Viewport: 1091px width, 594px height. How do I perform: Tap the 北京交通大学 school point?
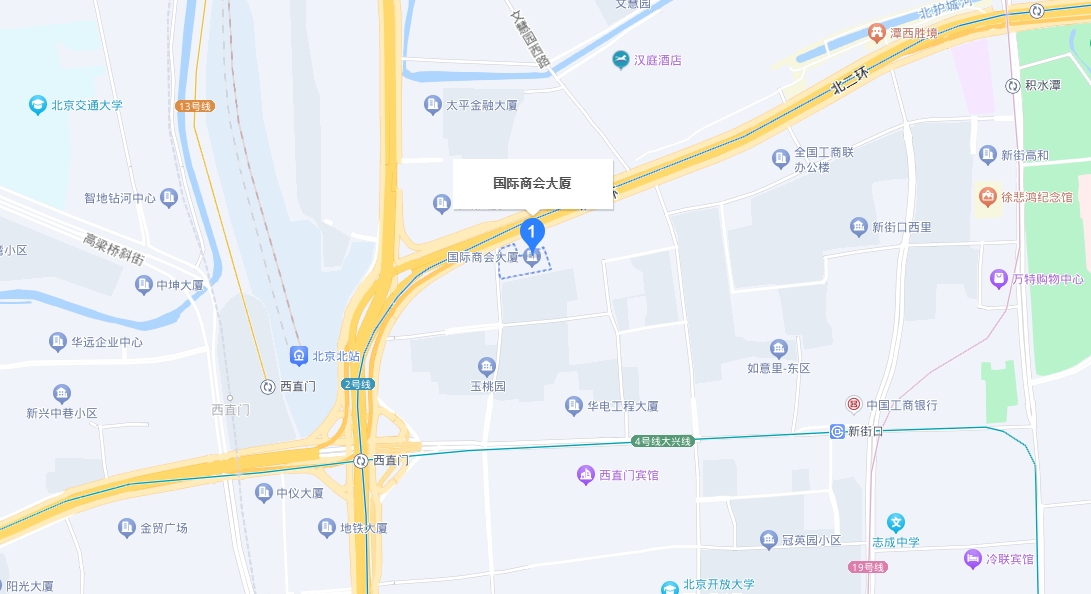38,105
